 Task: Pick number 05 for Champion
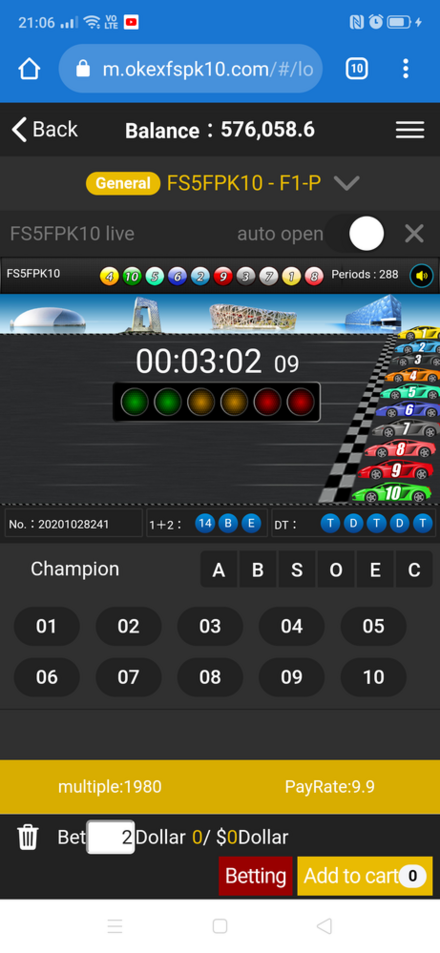click(x=373, y=626)
